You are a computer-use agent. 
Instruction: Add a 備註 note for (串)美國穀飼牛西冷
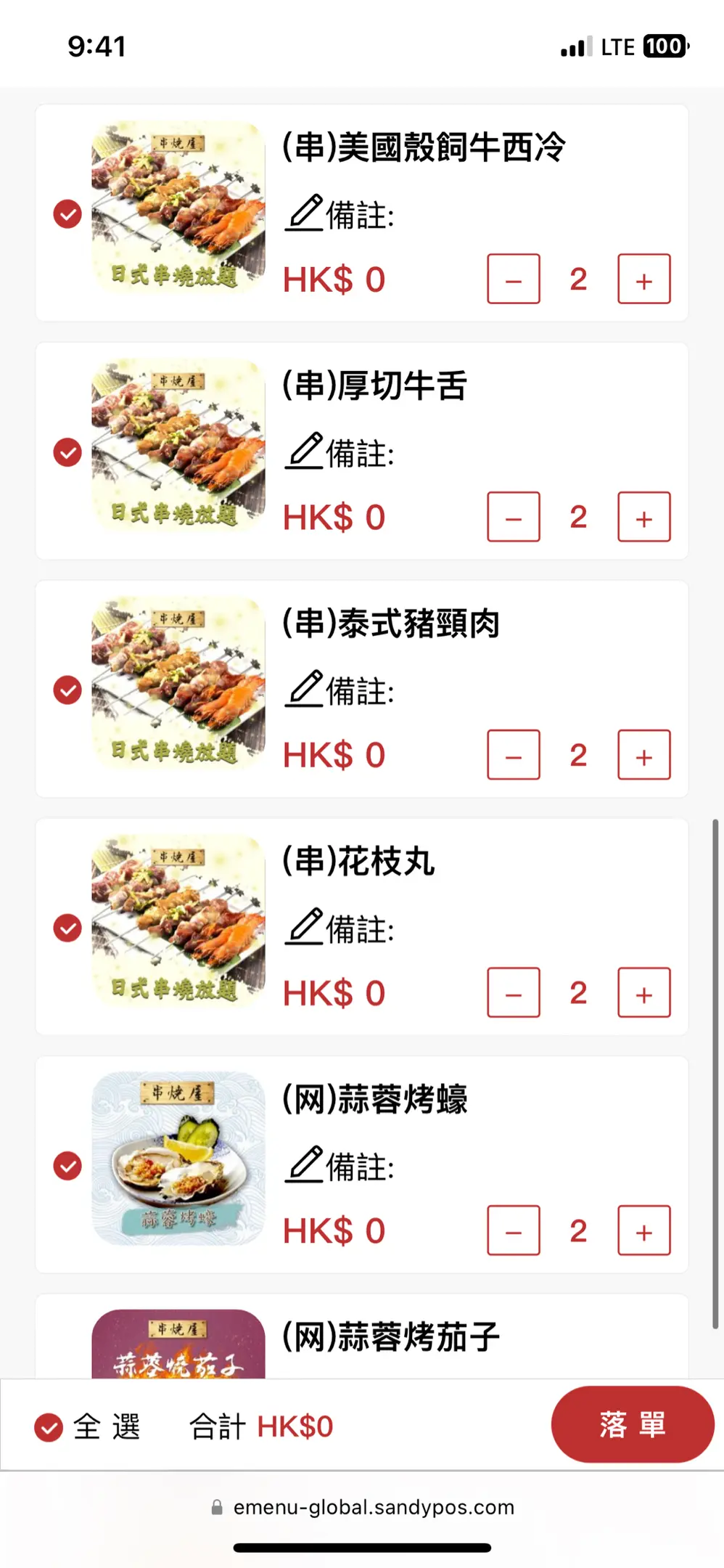pos(340,215)
